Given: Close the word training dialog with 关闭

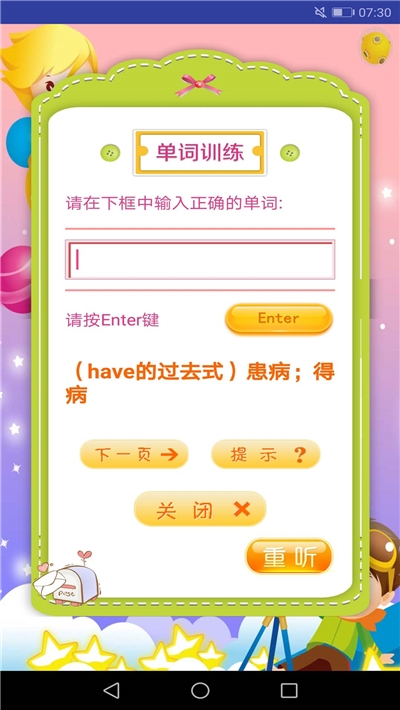Looking at the screenshot, I should point(200,509).
